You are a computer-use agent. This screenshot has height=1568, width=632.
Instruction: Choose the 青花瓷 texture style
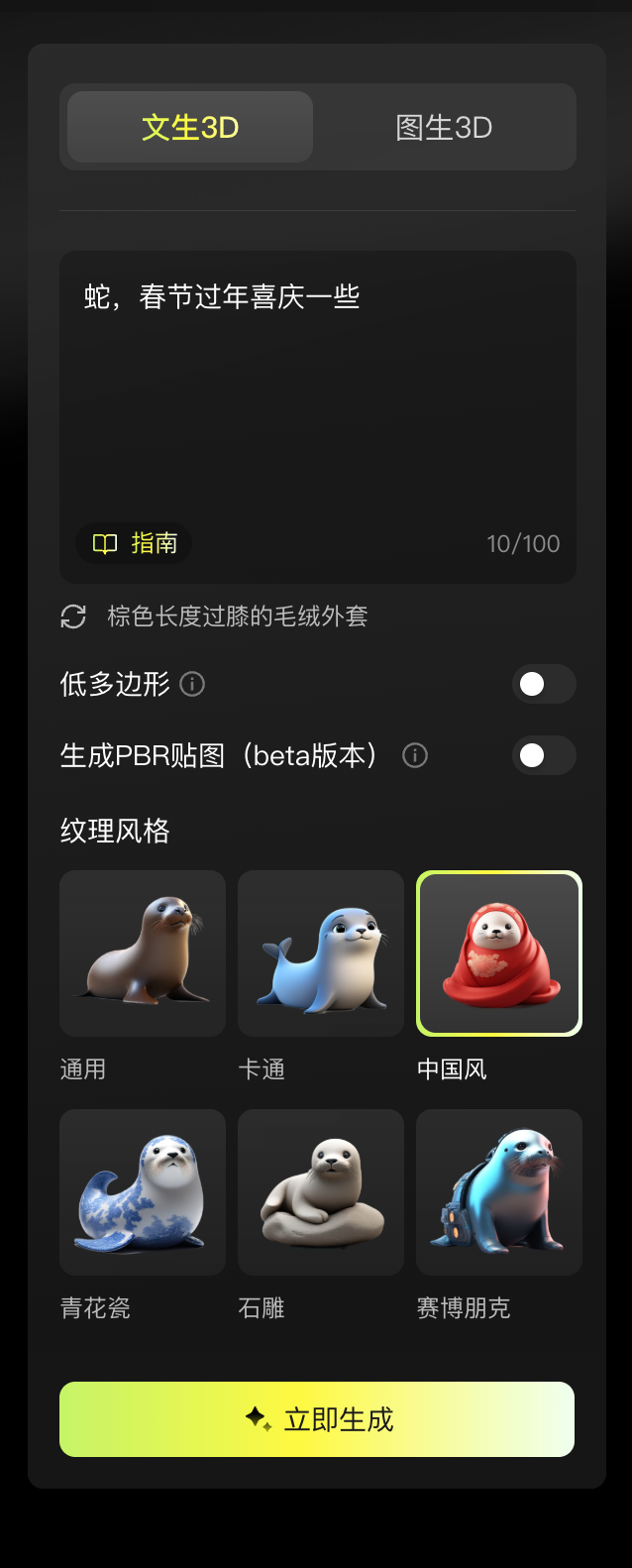pyautogui.click(x=143, y=1192)
